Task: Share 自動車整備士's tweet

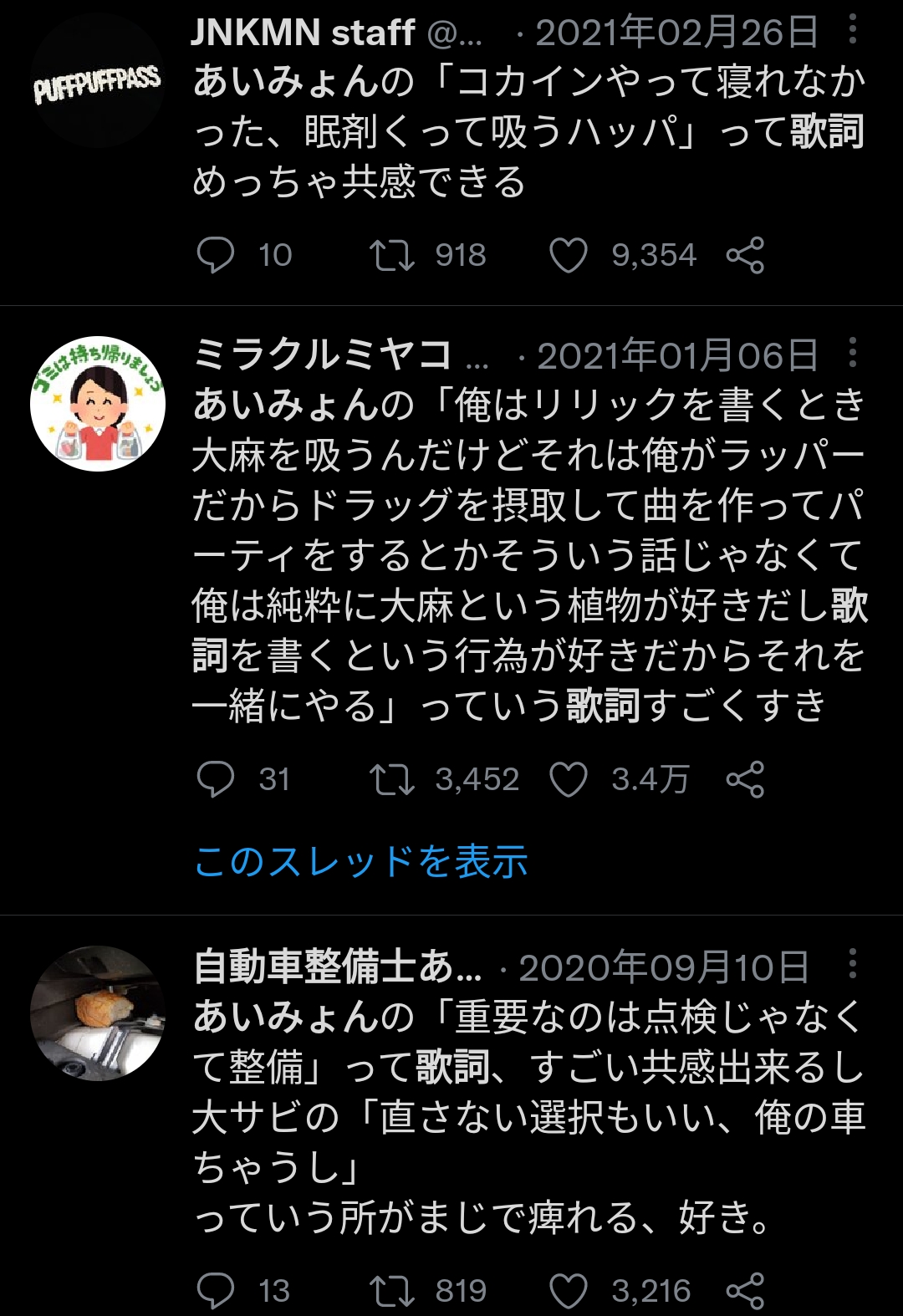Action: coord(745,1291)
